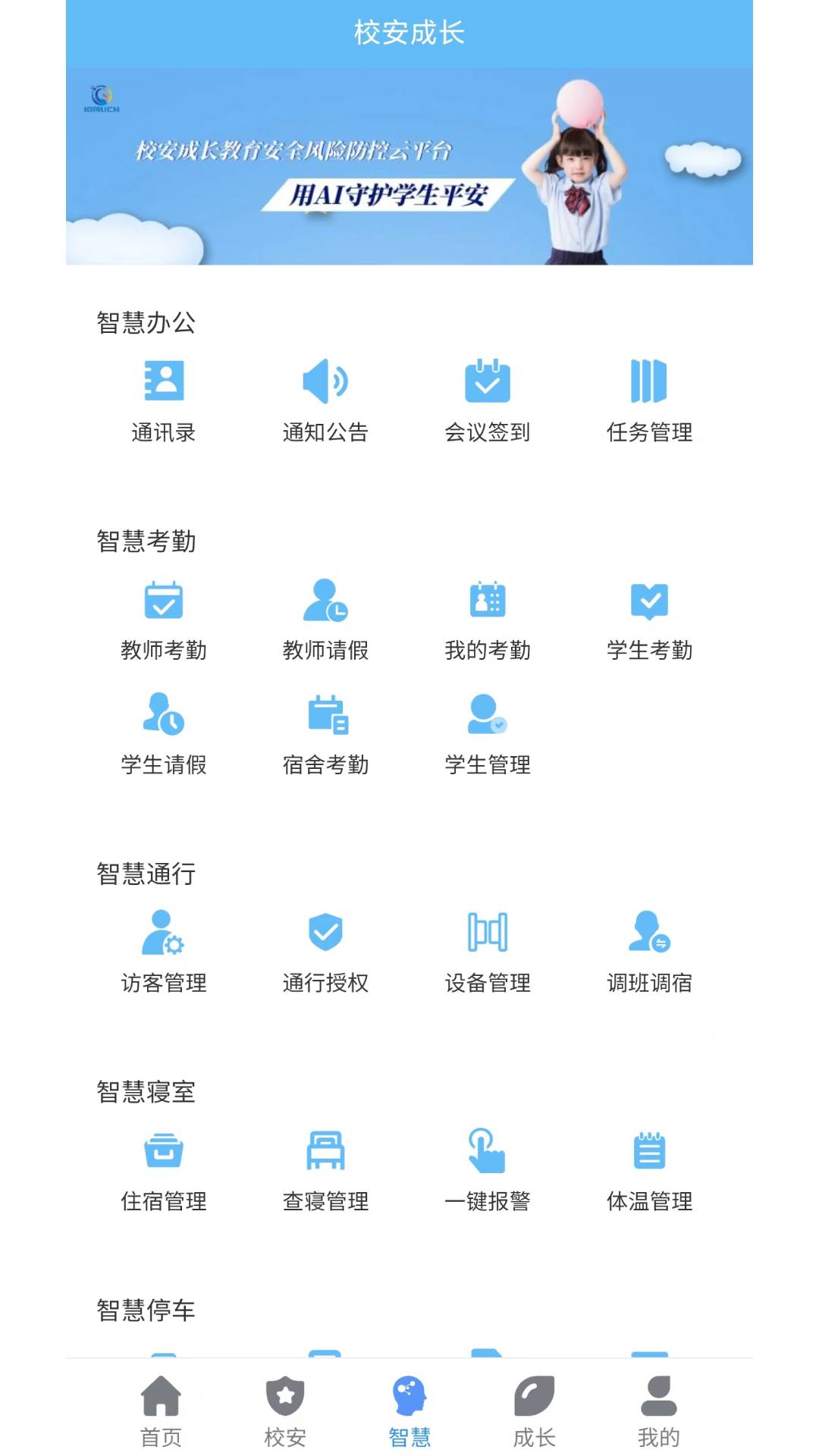
Task: Switch to the 首页 home tab
Action: 161,1410
